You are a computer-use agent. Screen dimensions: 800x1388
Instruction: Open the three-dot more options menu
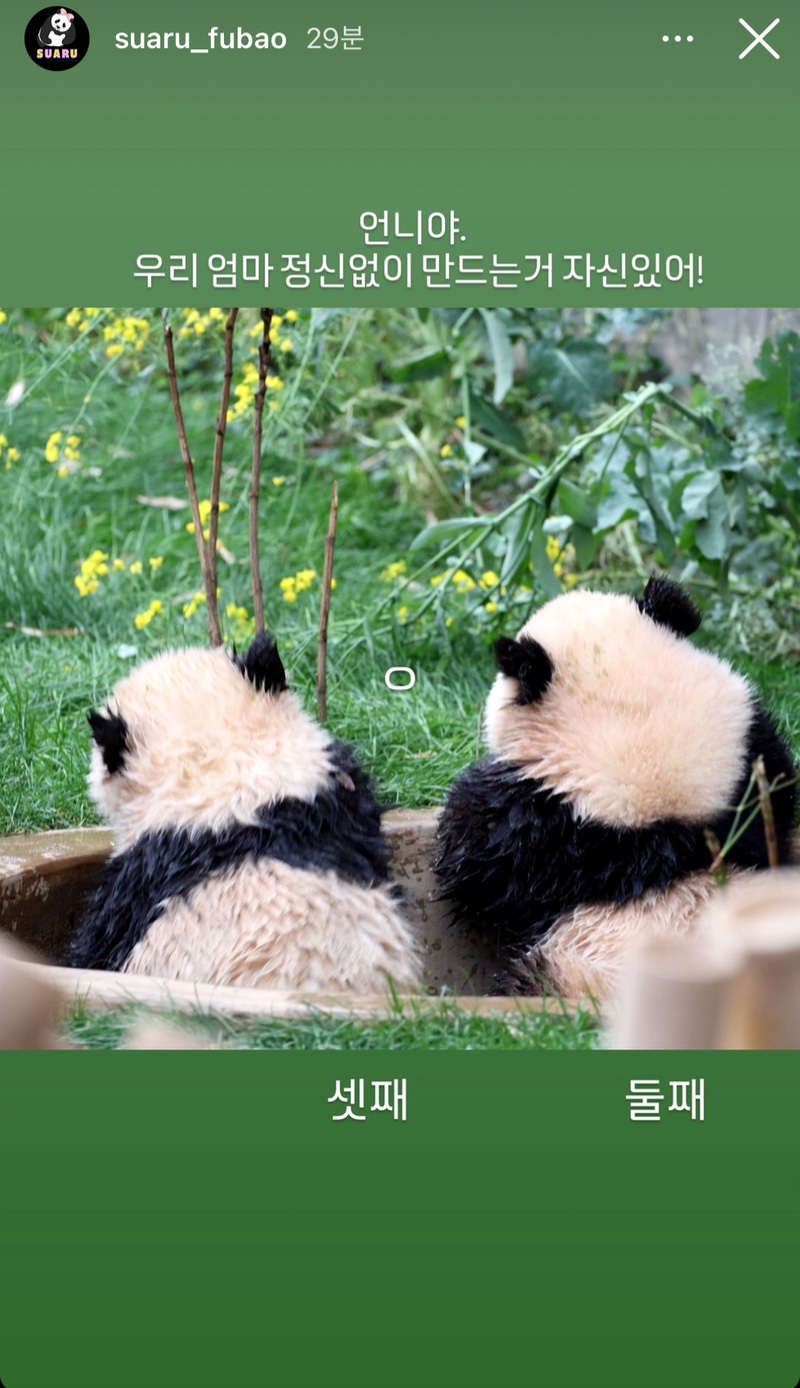coord(677,39)
